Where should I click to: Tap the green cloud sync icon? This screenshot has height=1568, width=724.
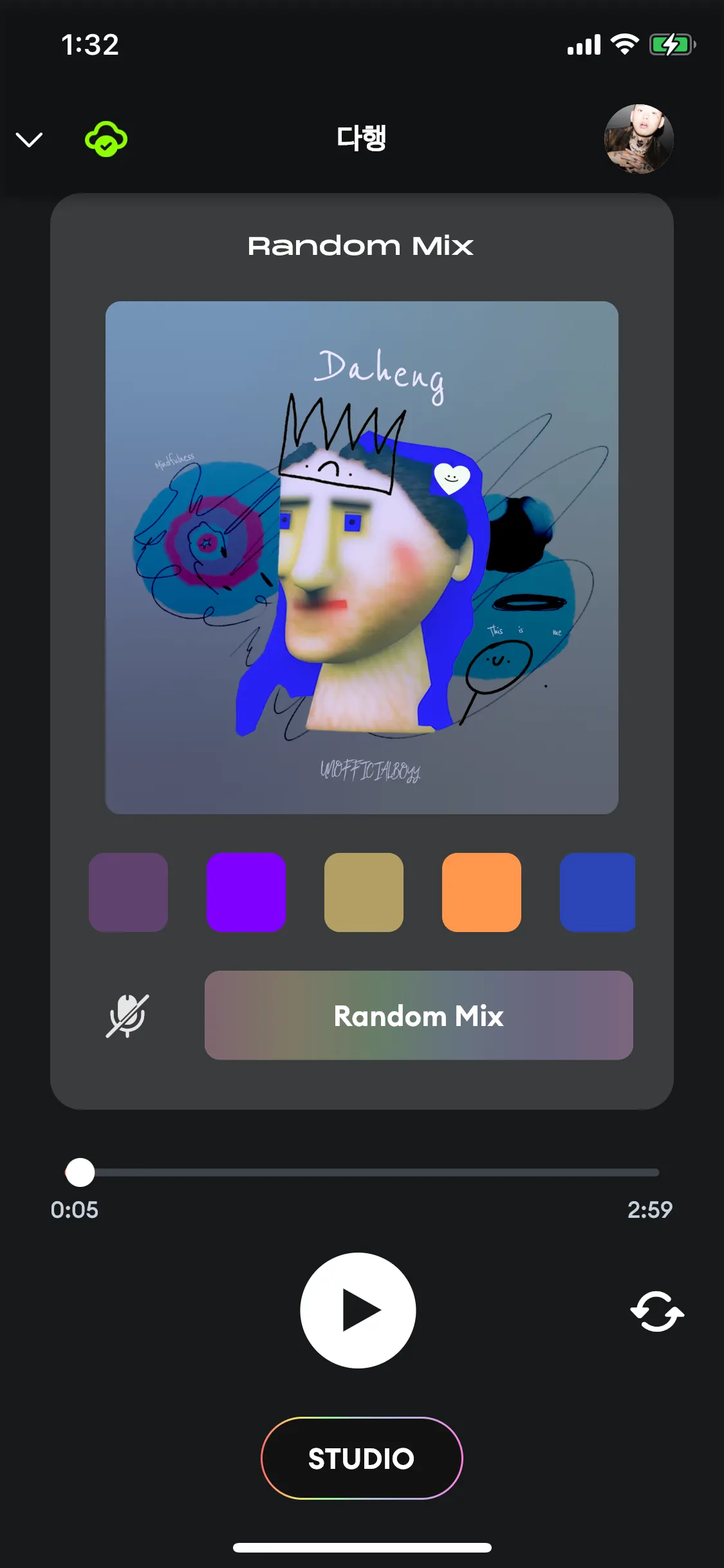point(106,139)
